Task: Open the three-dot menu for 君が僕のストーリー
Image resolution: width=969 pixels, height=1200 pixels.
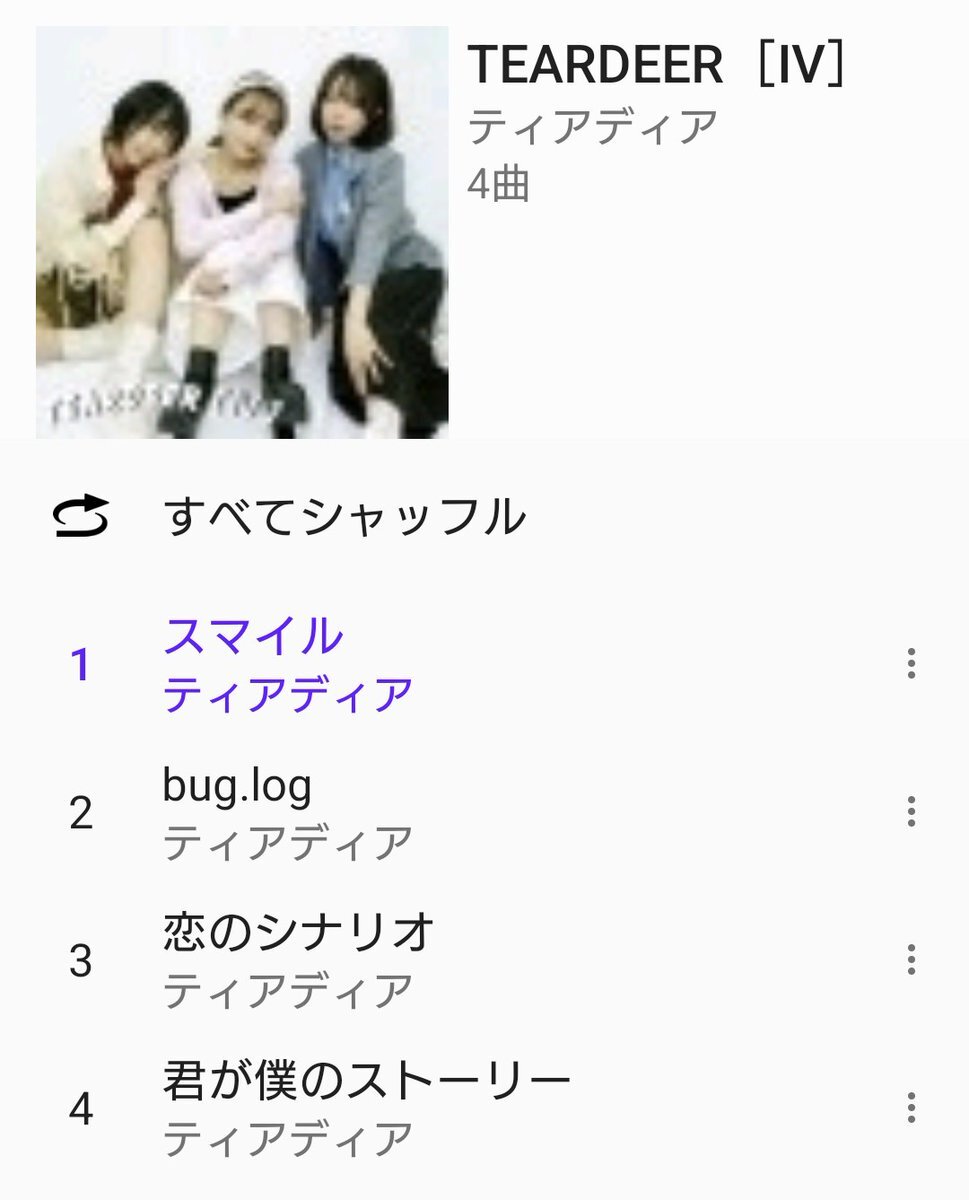Action: 910,1108
